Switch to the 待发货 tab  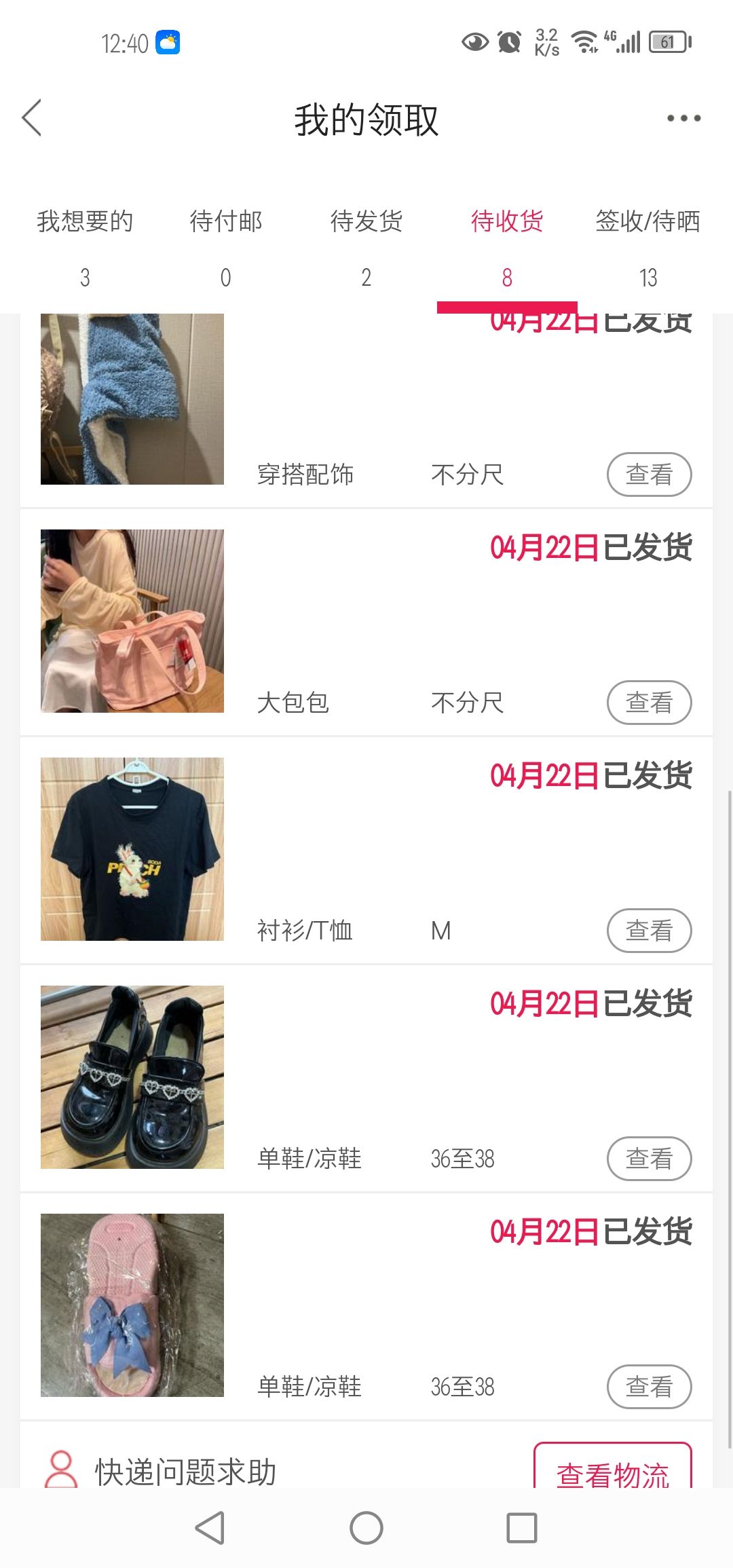pyautogui.click(x=366, y=248)
